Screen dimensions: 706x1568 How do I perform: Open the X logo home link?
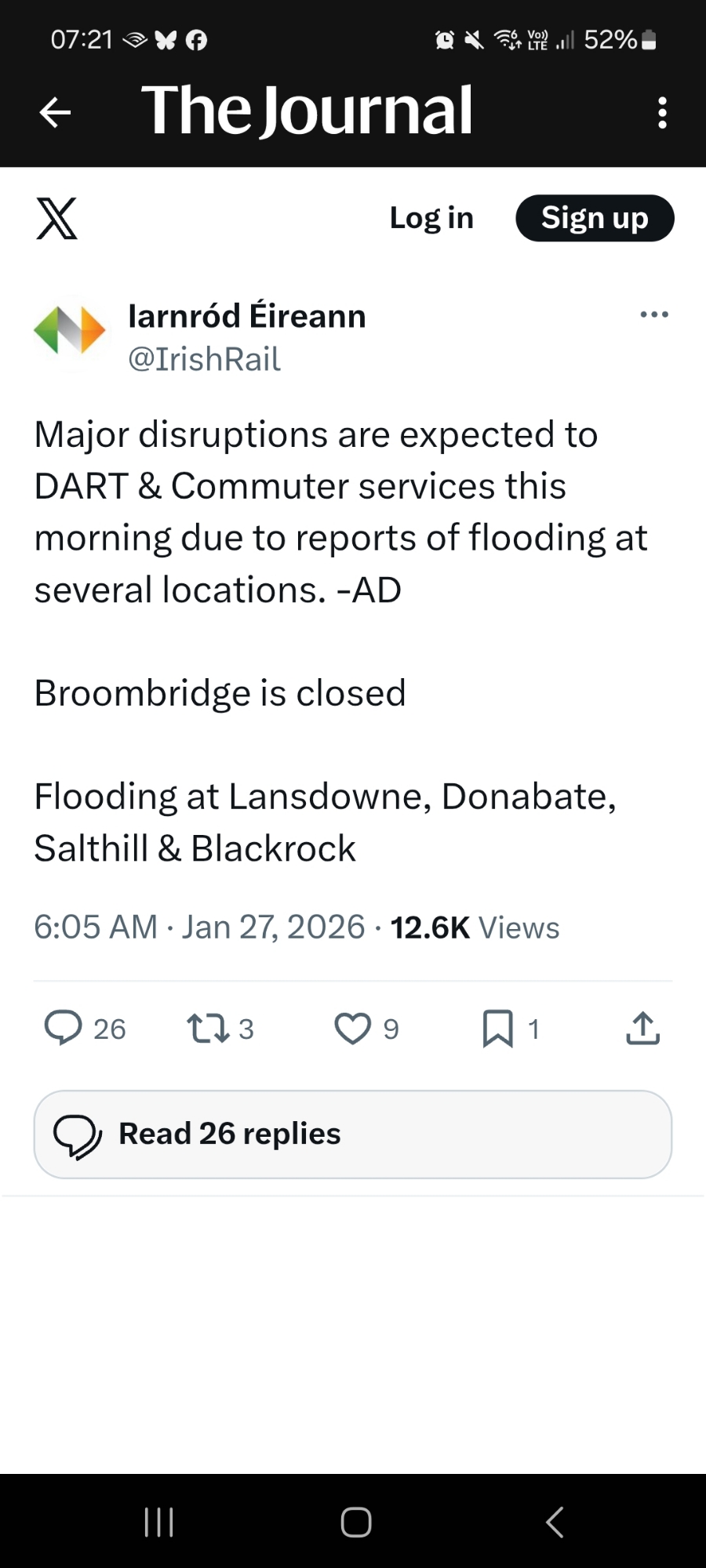tap(56, 218)
